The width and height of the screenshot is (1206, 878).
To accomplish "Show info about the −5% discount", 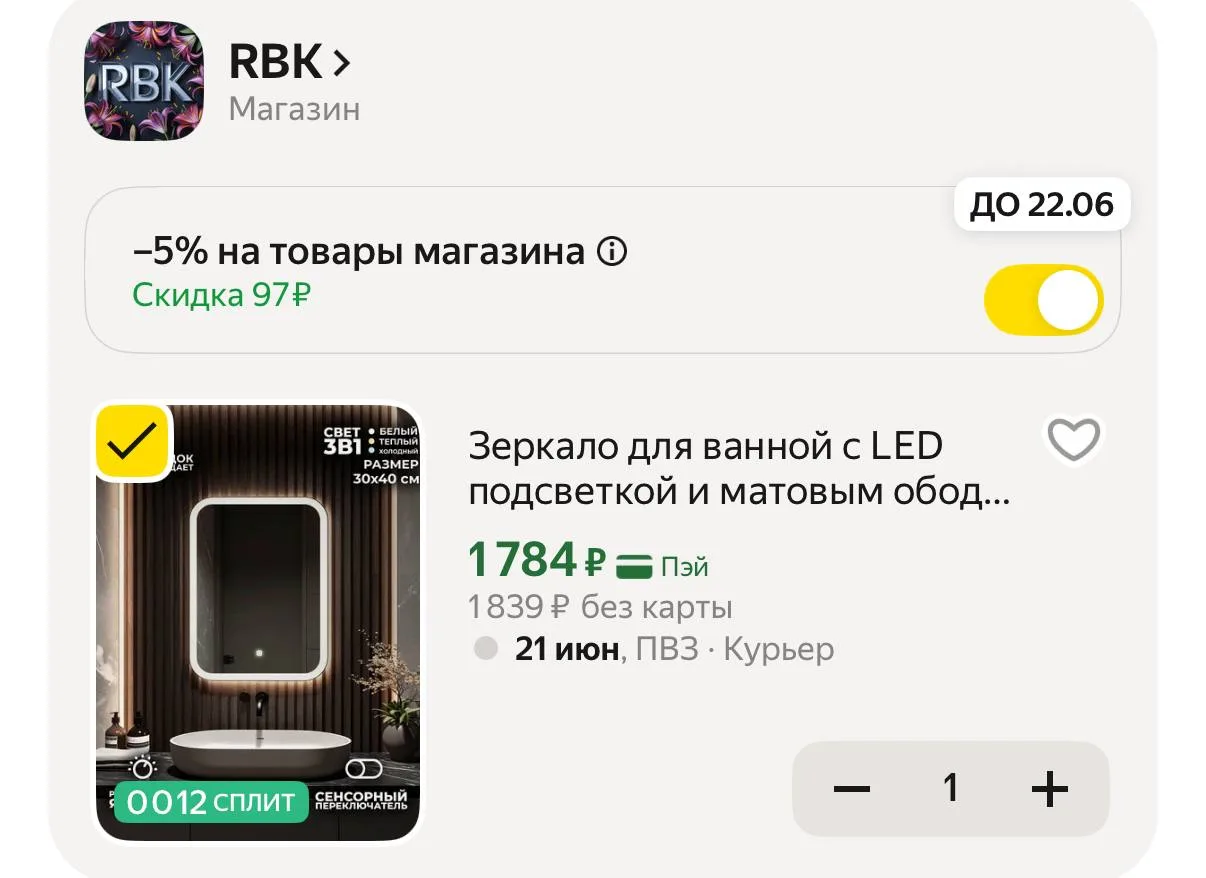I will (x=612, y=252).
